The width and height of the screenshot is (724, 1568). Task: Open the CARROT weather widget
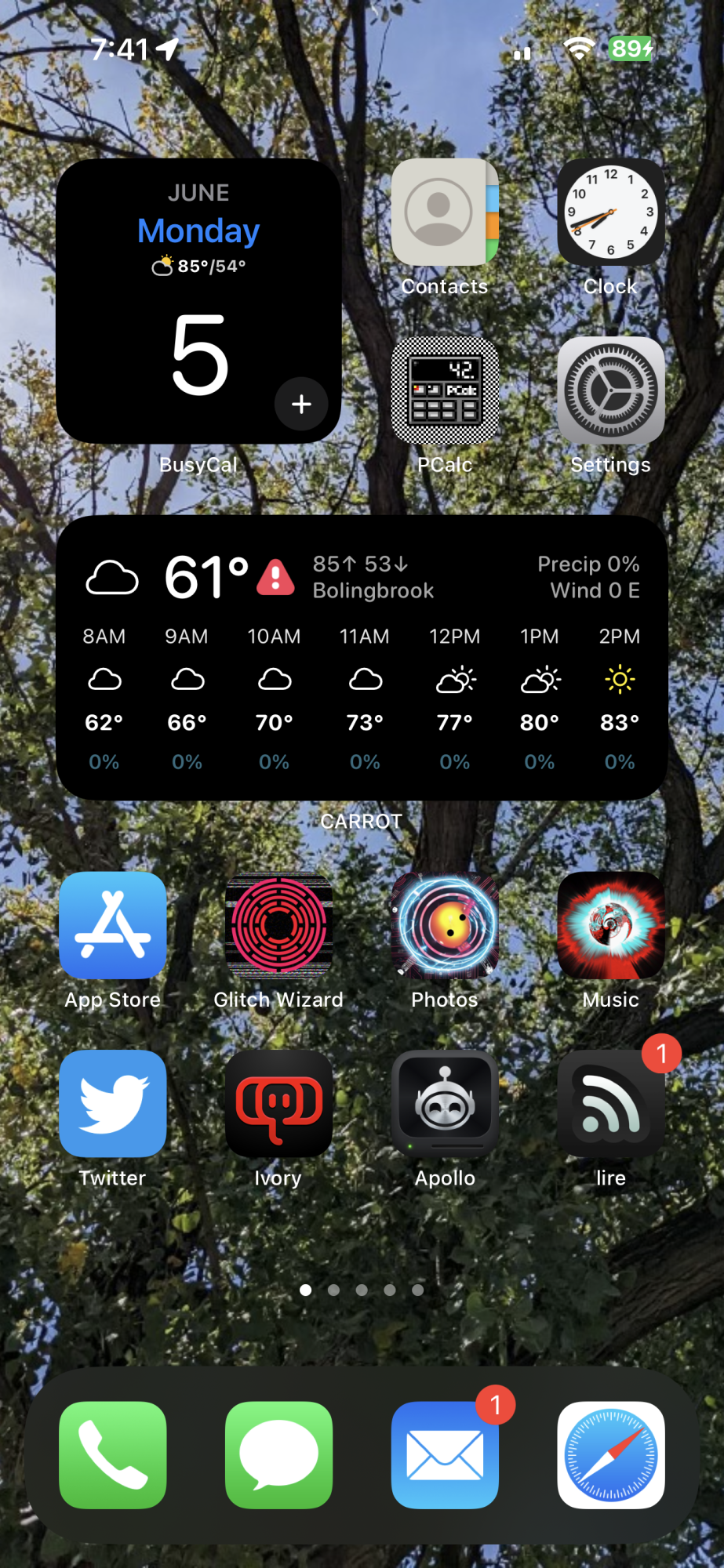tap(362, 657)
